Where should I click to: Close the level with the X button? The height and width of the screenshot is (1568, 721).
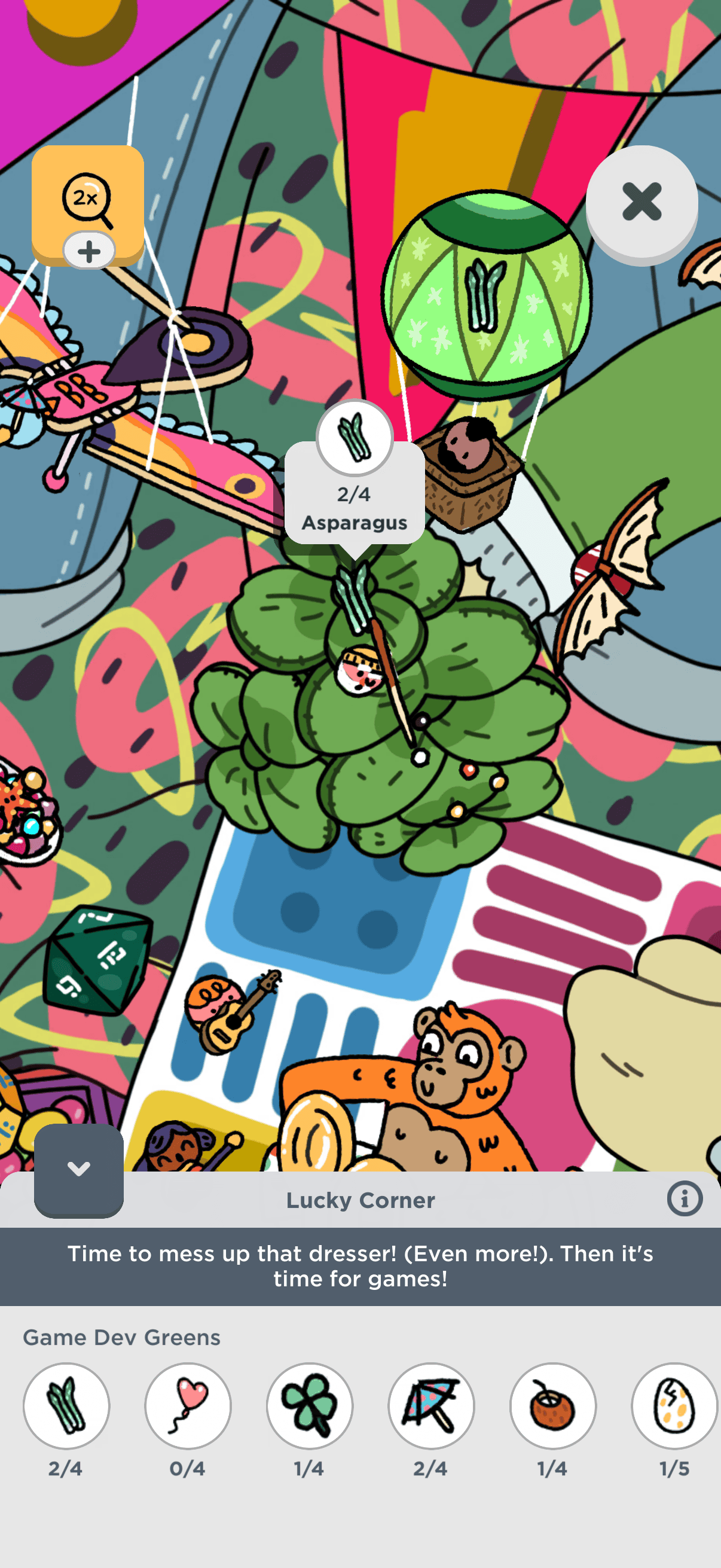[641, 202]
